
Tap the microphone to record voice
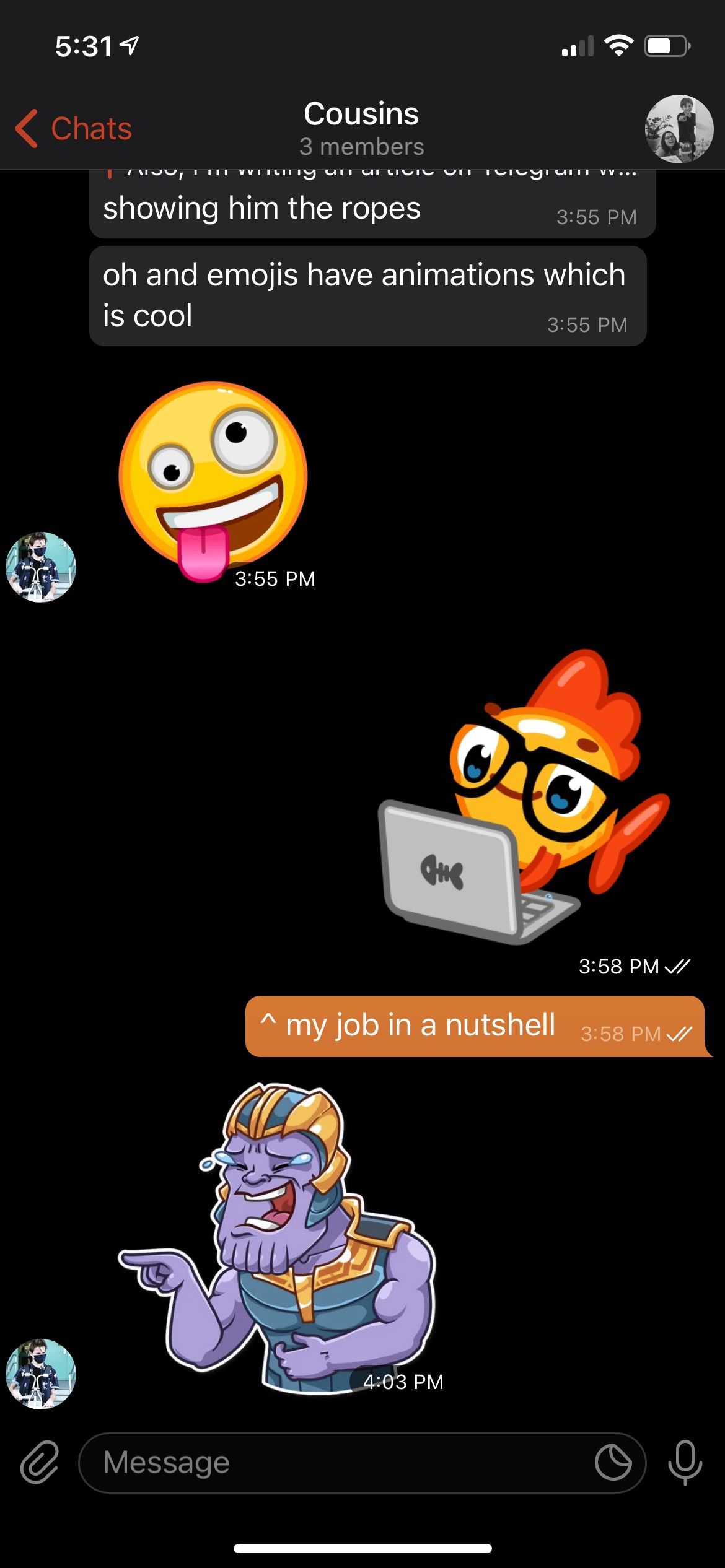click(685, 1463)
